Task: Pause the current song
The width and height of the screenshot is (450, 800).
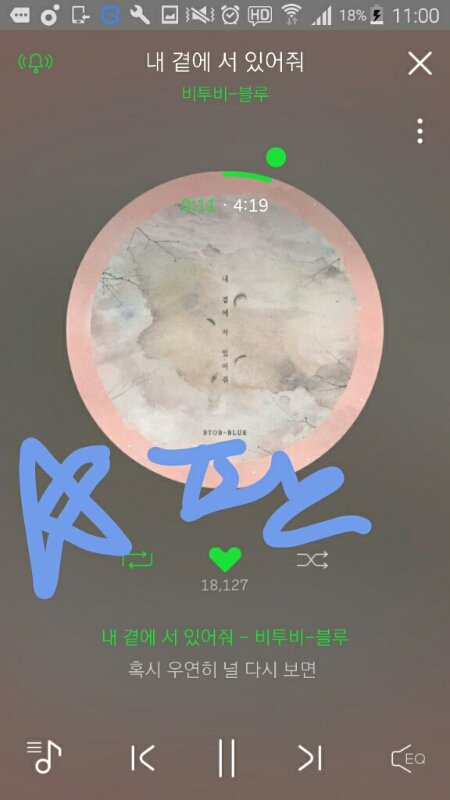Action: [227, 758]
